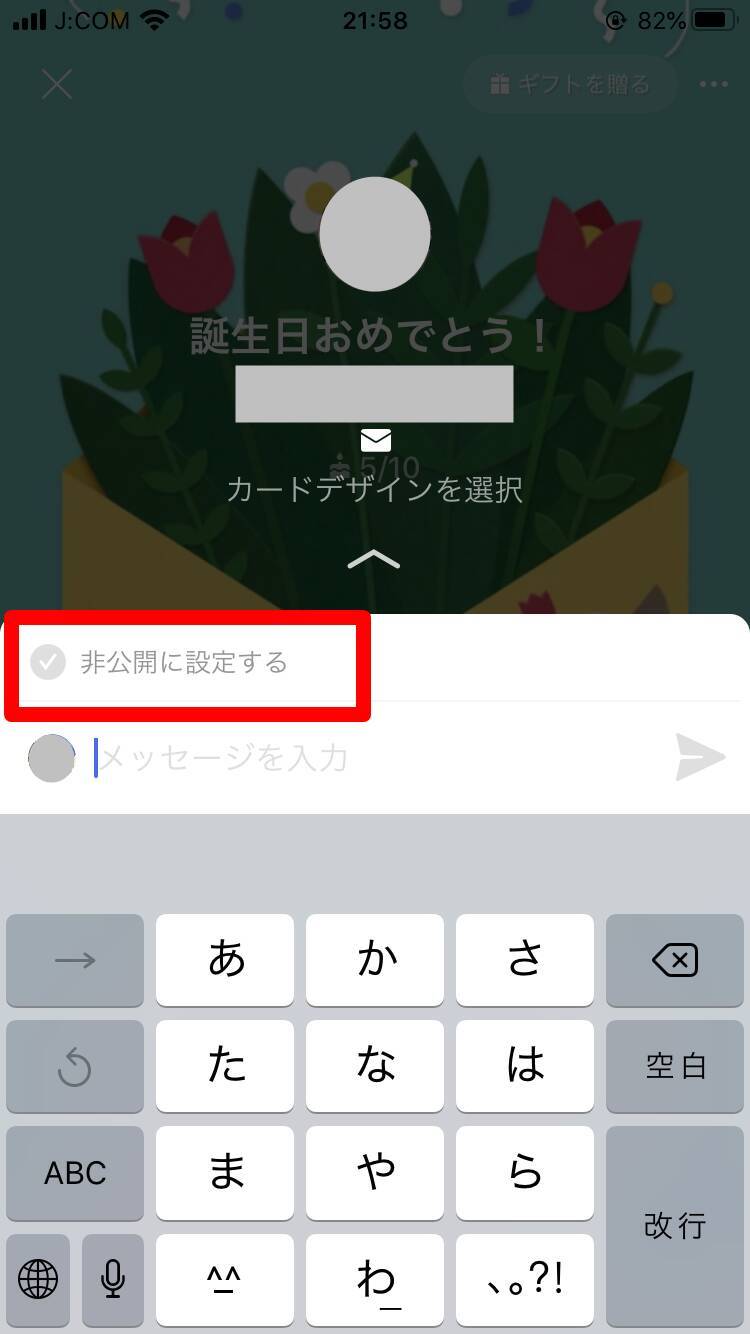Check the 非公開に設定する option
Viewport: 750px width, 1334px height.
click(x=48, y=662)
